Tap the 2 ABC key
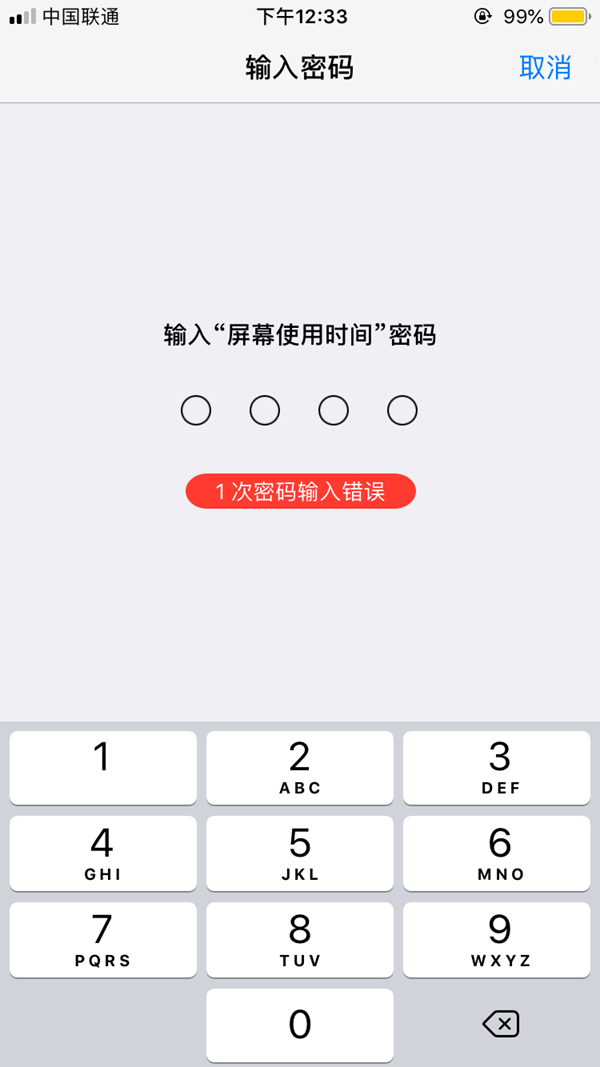Image resolution: width=600 pixels, height=1067 pixels. pyautogui.click(x=300, y=767)
